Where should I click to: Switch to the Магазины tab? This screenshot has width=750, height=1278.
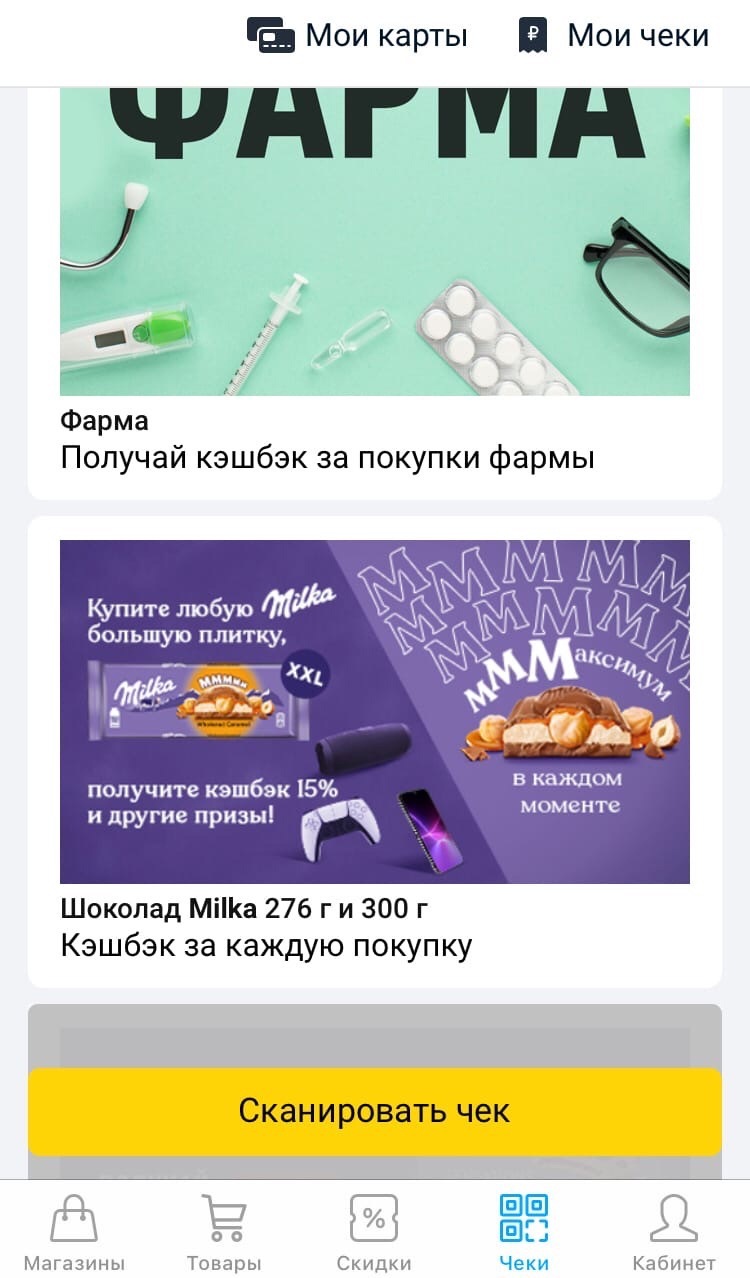point(74,1233)
